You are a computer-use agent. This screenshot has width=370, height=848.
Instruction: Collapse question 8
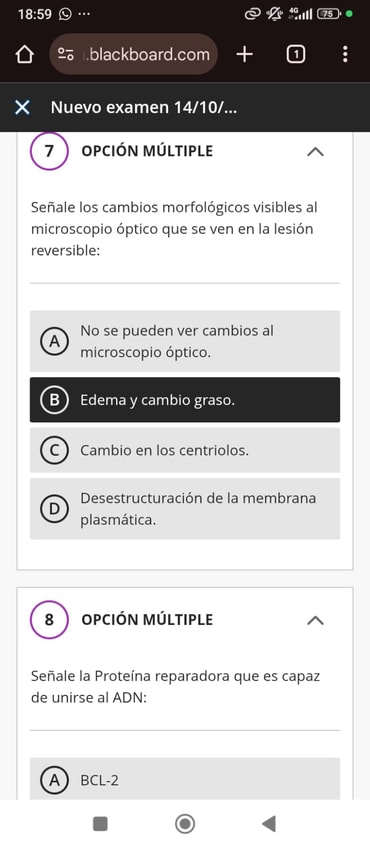(x=315, y=620)
